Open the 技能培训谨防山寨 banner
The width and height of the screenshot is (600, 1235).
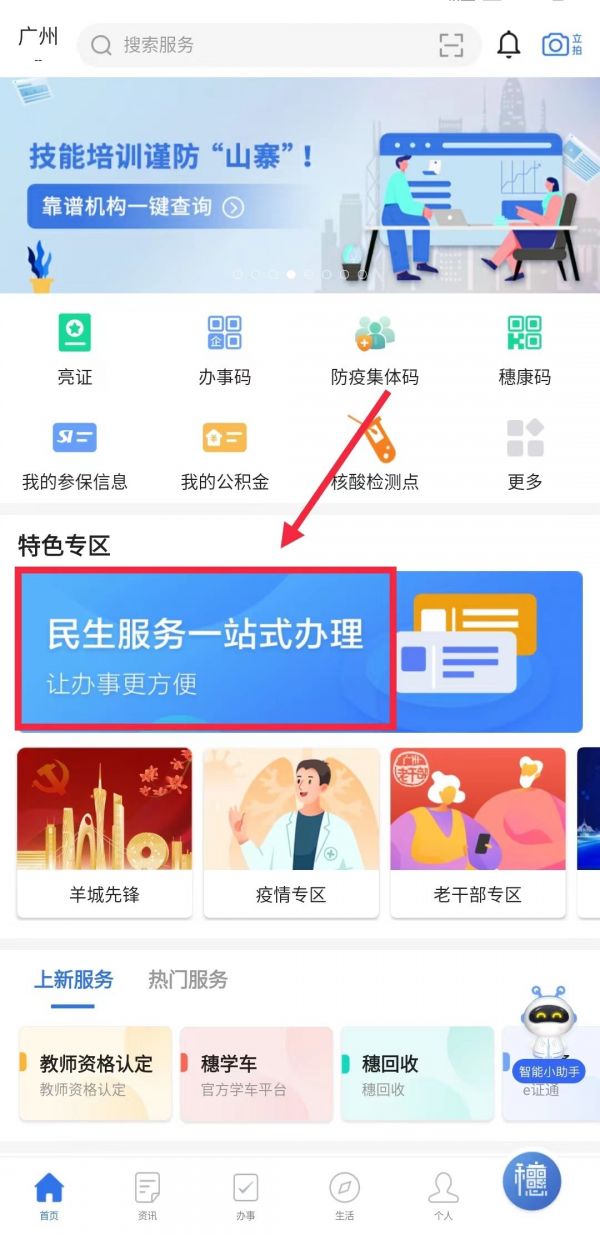point(300,185)
